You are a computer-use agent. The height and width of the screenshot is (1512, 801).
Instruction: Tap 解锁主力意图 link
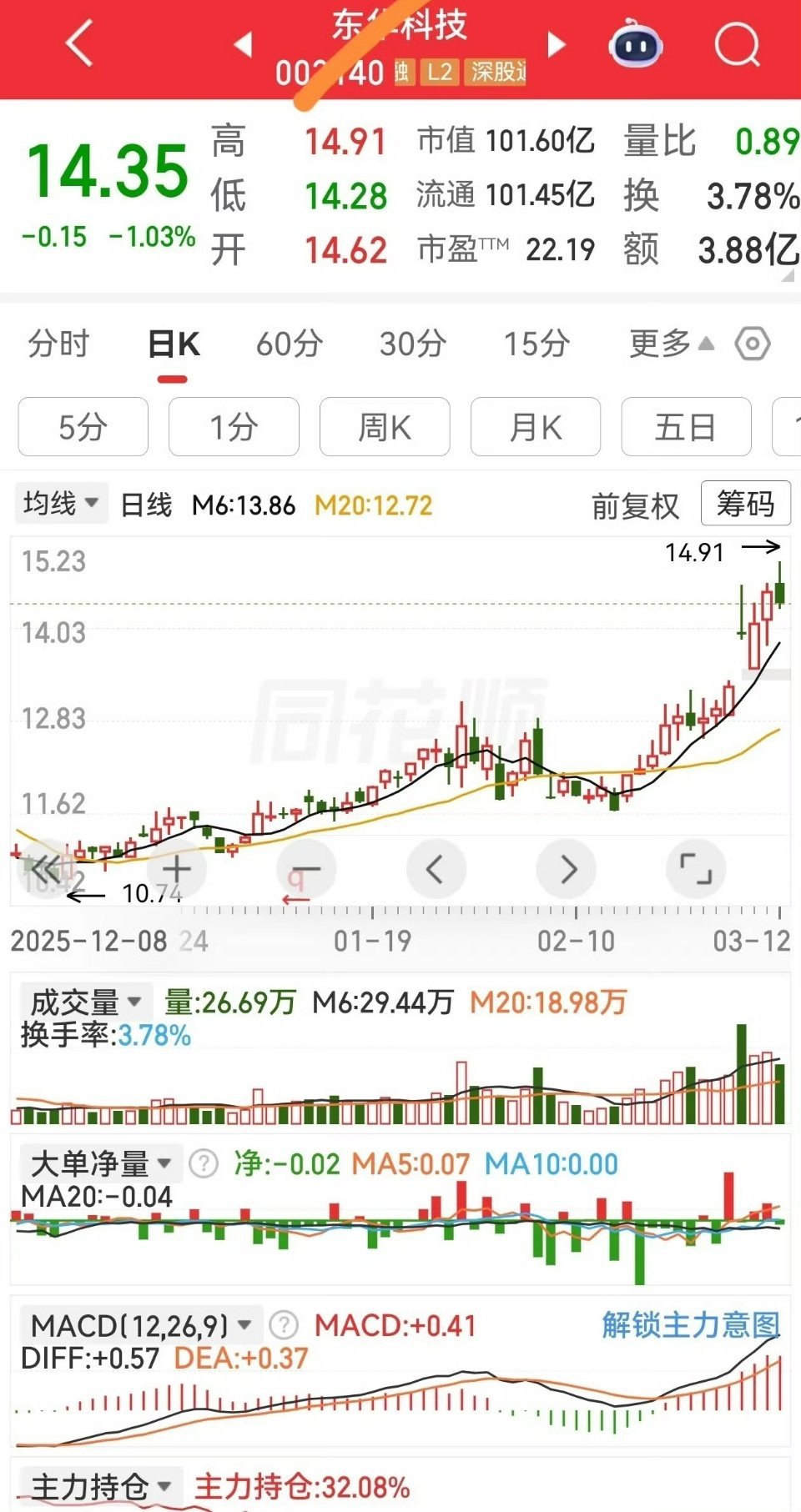(x=691, y=1324)
